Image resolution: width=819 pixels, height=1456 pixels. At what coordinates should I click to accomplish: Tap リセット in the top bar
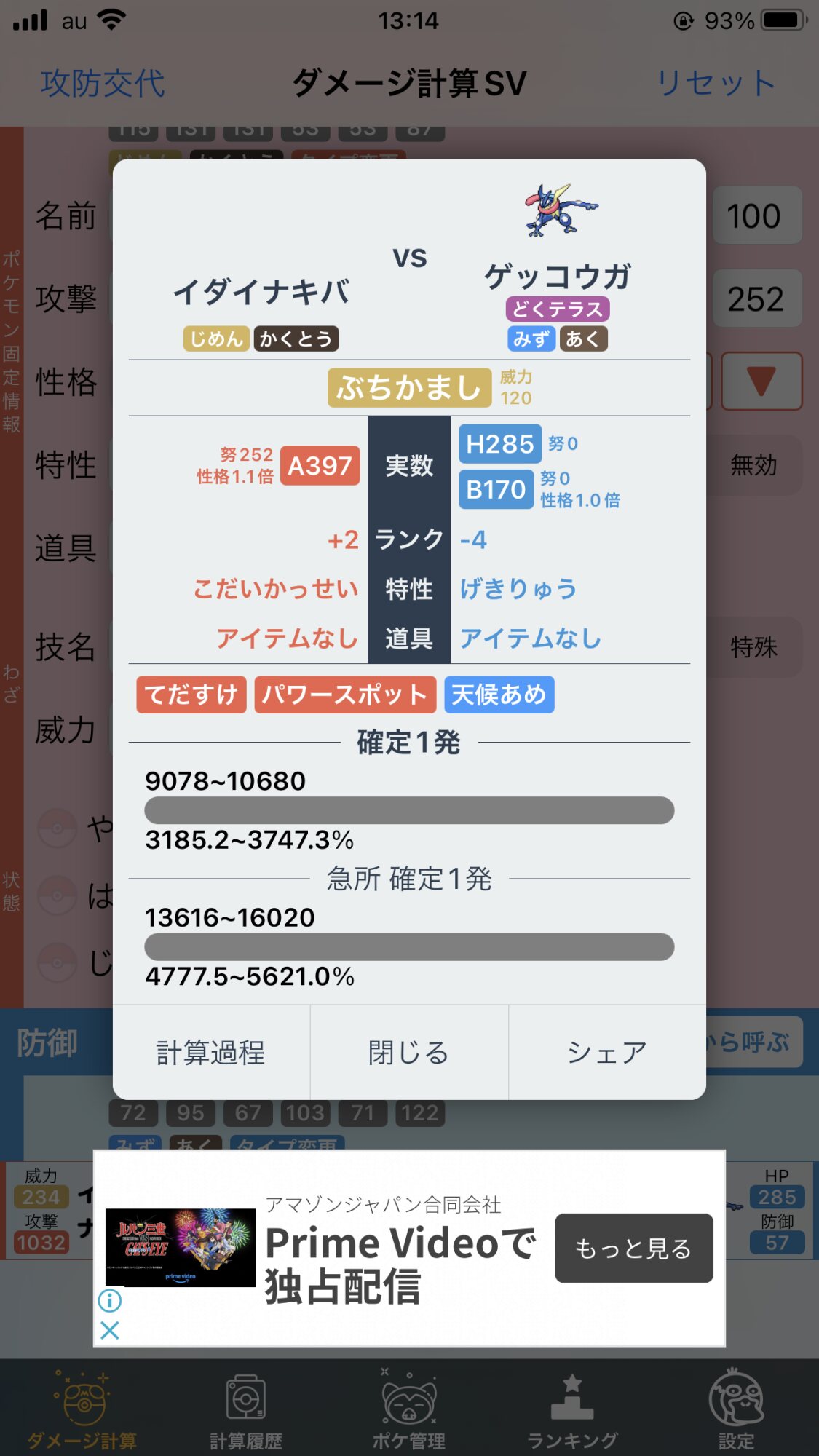(x=716, y=84)
